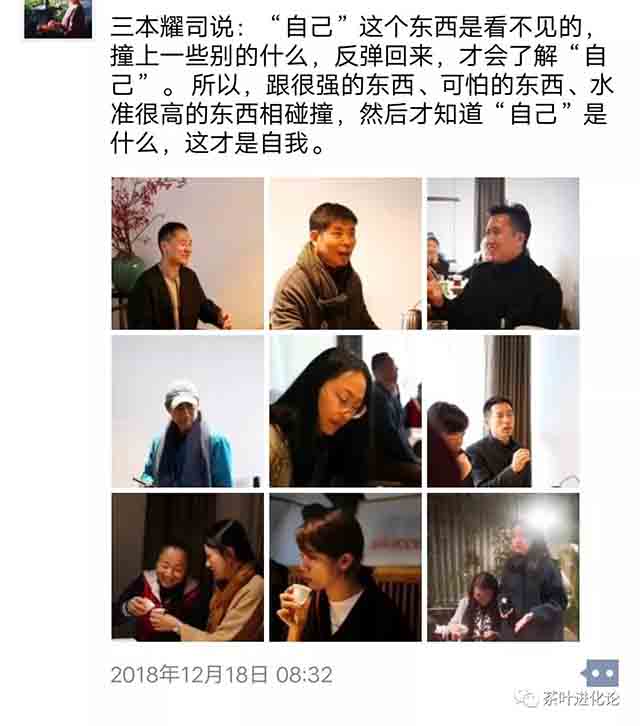Image resolution: width=640 pixels, height=726 pixels.
Task: Open photo of smiling man in black sweater
Action: click(503, 254)
